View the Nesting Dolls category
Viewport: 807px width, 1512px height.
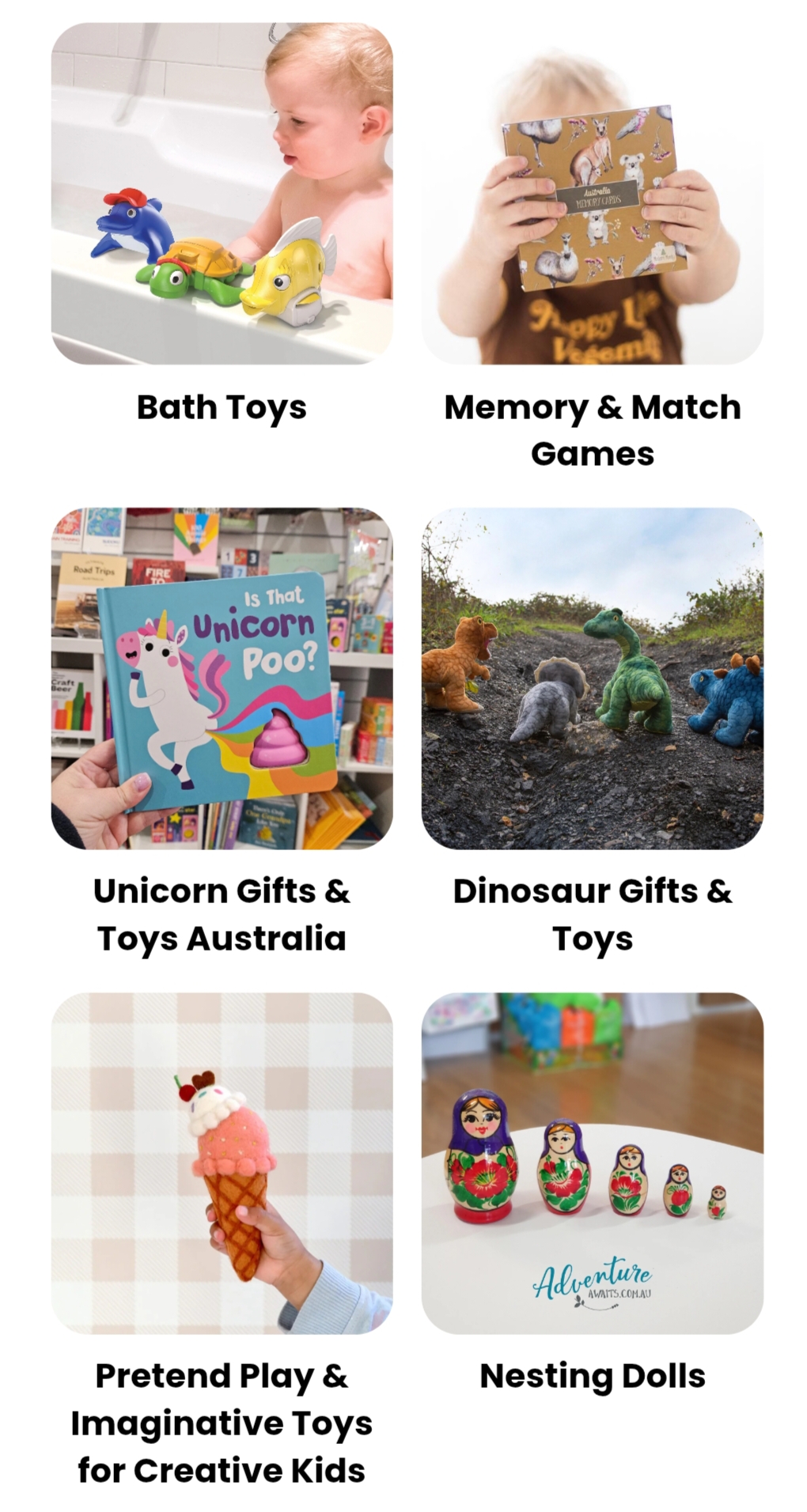coord(592,1162)
